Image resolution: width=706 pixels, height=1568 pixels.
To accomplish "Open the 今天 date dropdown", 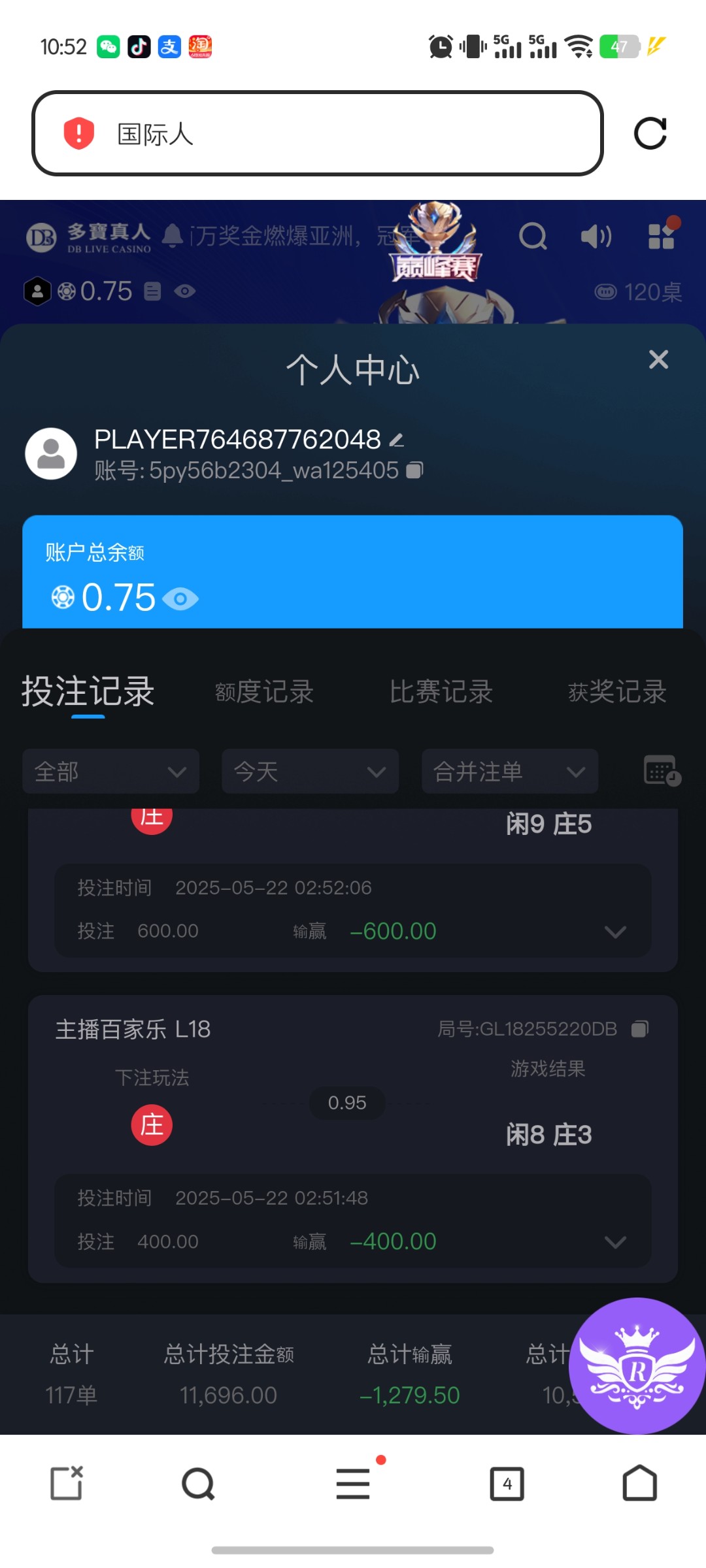I will tap(310, 772).
